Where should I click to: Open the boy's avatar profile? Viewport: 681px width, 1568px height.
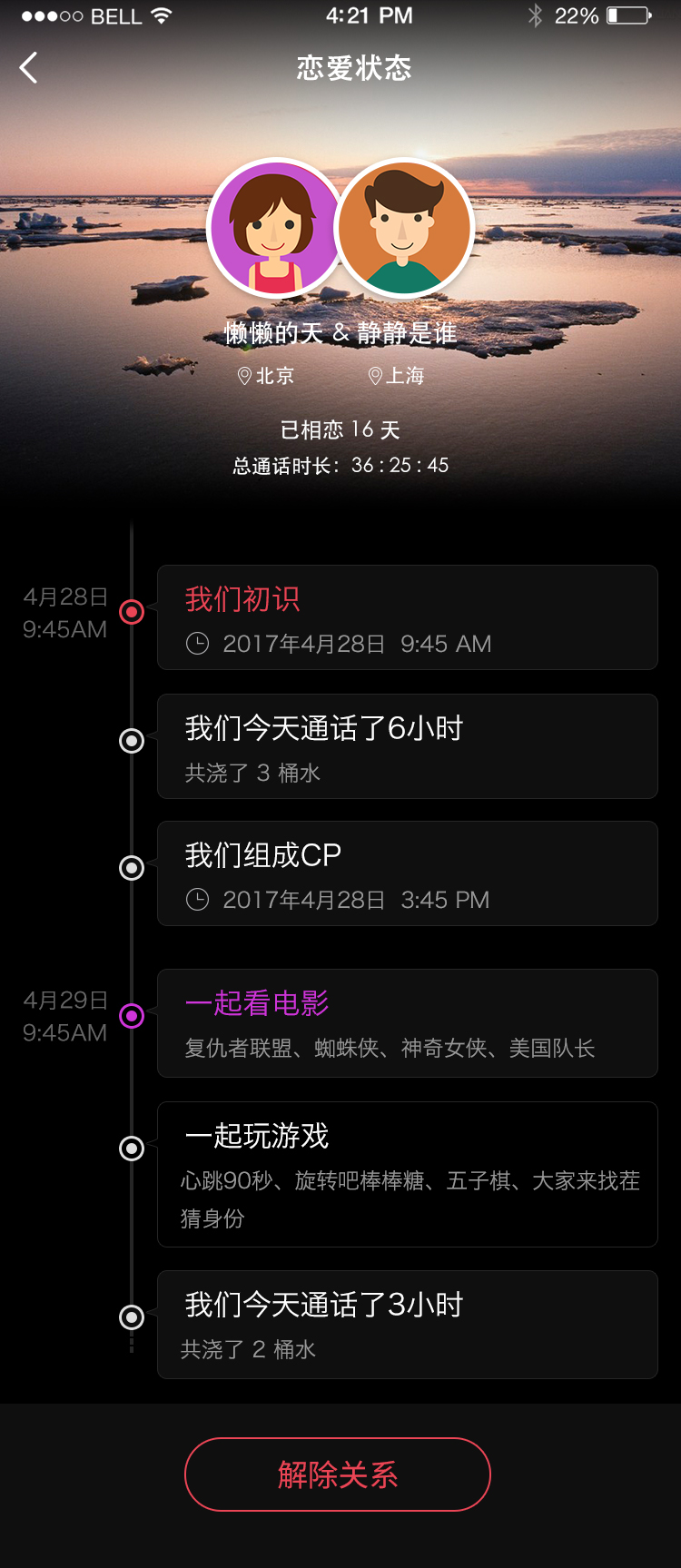click(x=405, y=227)
